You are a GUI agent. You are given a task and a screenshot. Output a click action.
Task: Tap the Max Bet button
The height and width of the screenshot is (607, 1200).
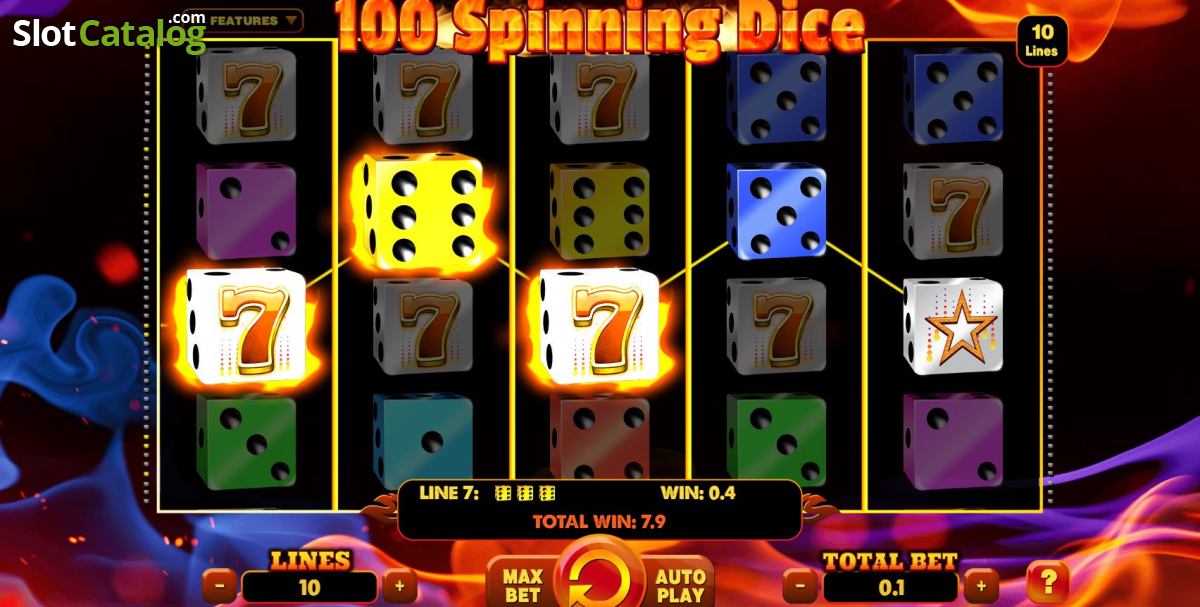[522, 584]
